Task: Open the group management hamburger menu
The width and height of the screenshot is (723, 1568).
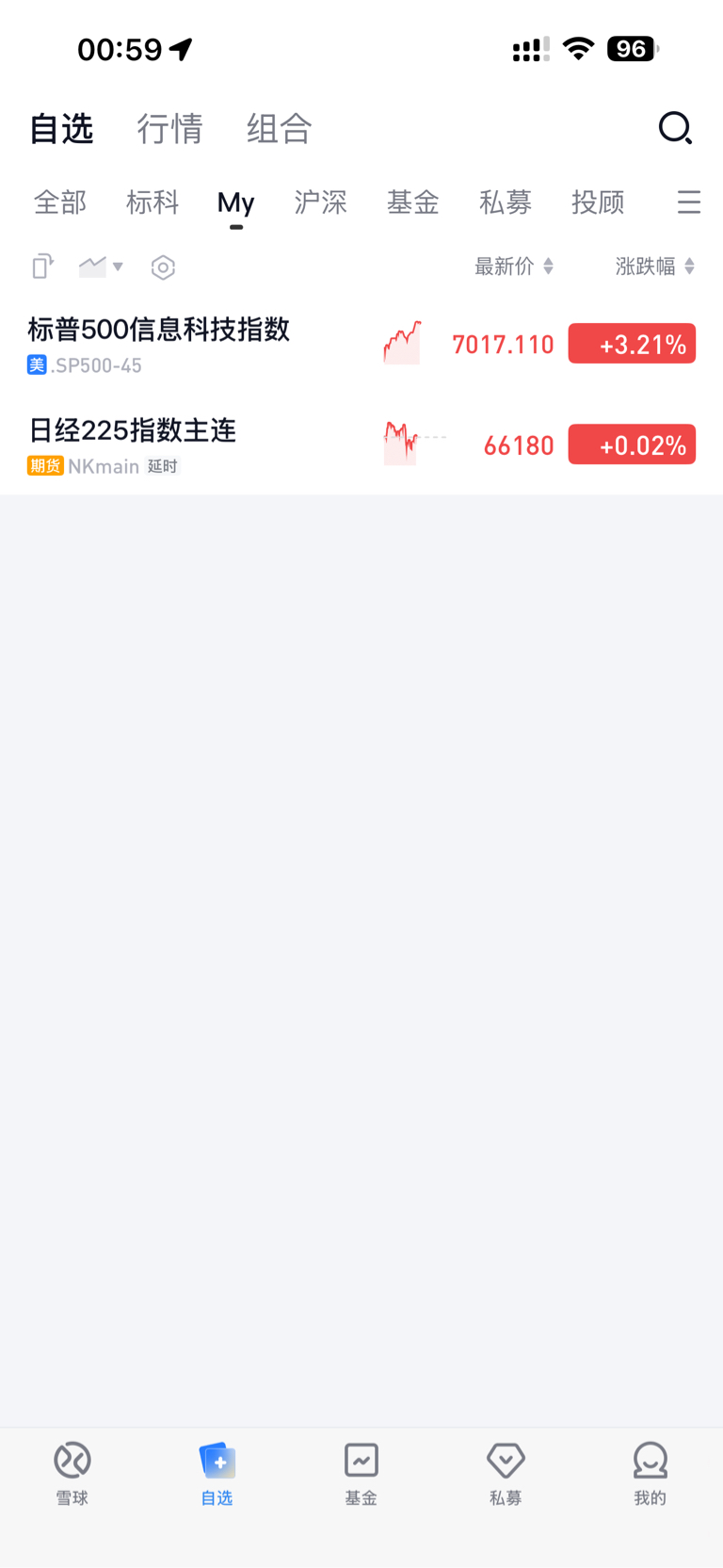Action: tap(689, 202)
